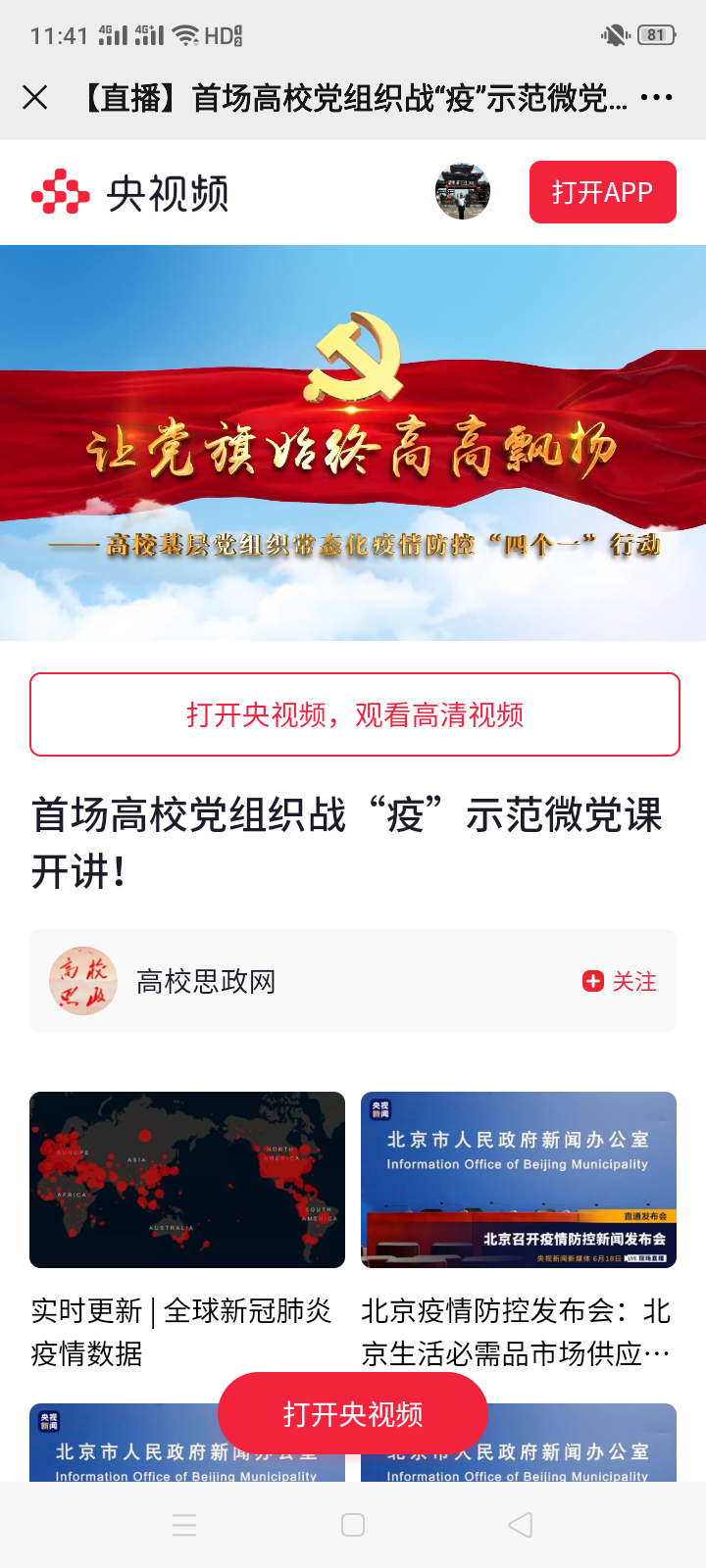Image resolution: width=706 pixels, height=1568 pixels.
Task: Open the global COVID data video thumbnail
Action: [x=186, y=1179]
